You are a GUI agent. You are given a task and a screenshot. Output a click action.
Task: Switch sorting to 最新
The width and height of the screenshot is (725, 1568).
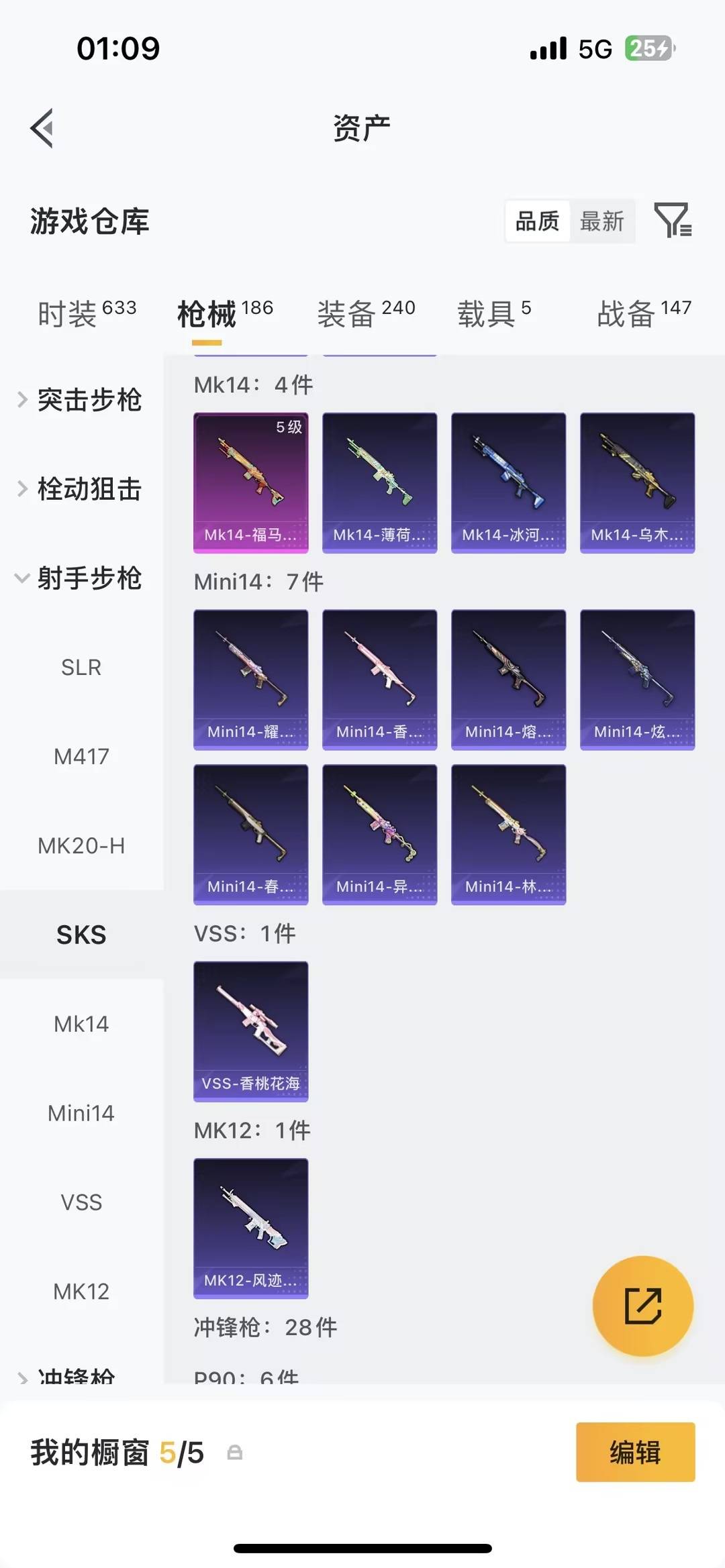(x=603, y=221)
